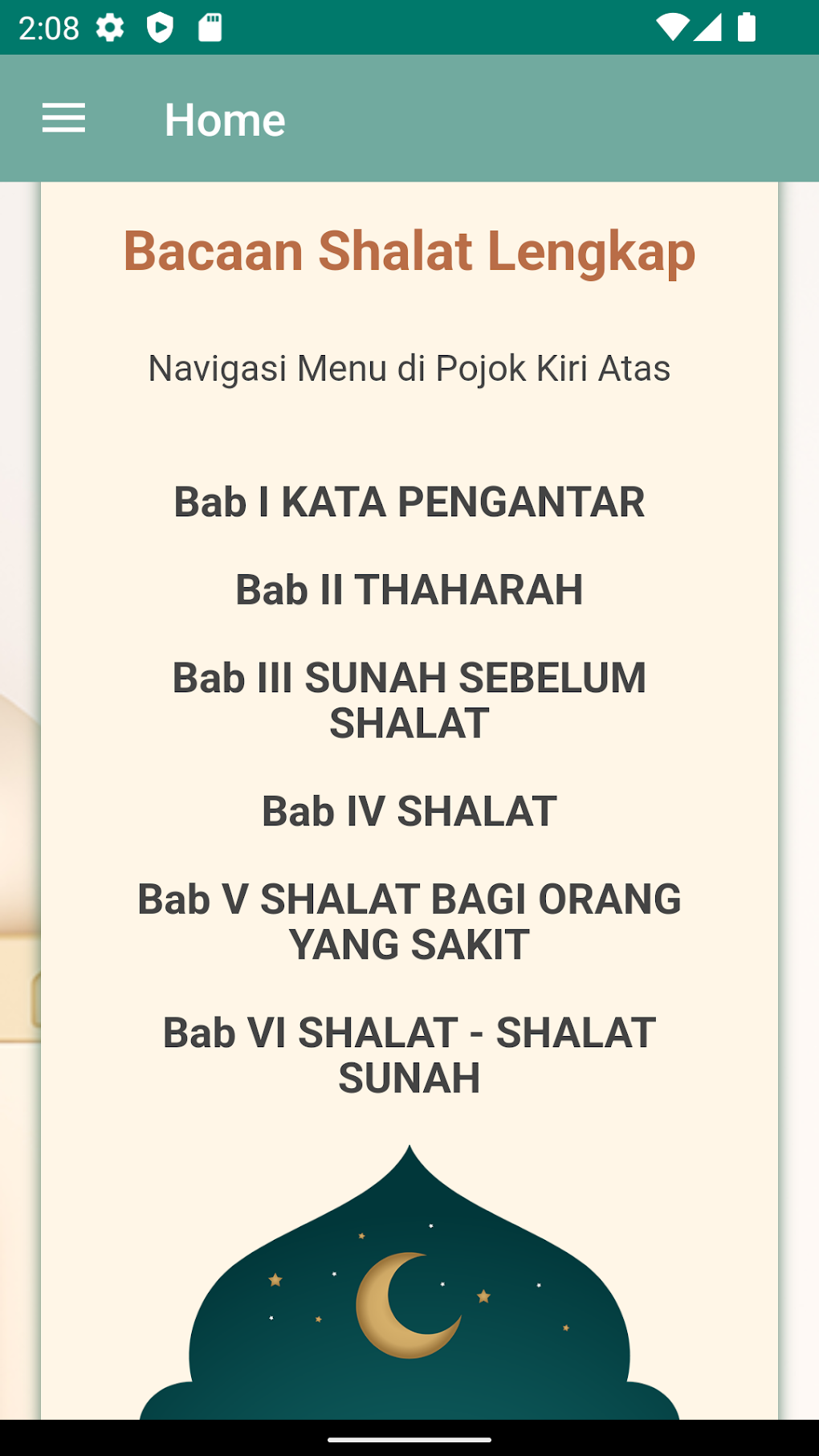819x1456 pixels.
Task: Tap the Google Play Protect status icon
Action: coord(160,27)
